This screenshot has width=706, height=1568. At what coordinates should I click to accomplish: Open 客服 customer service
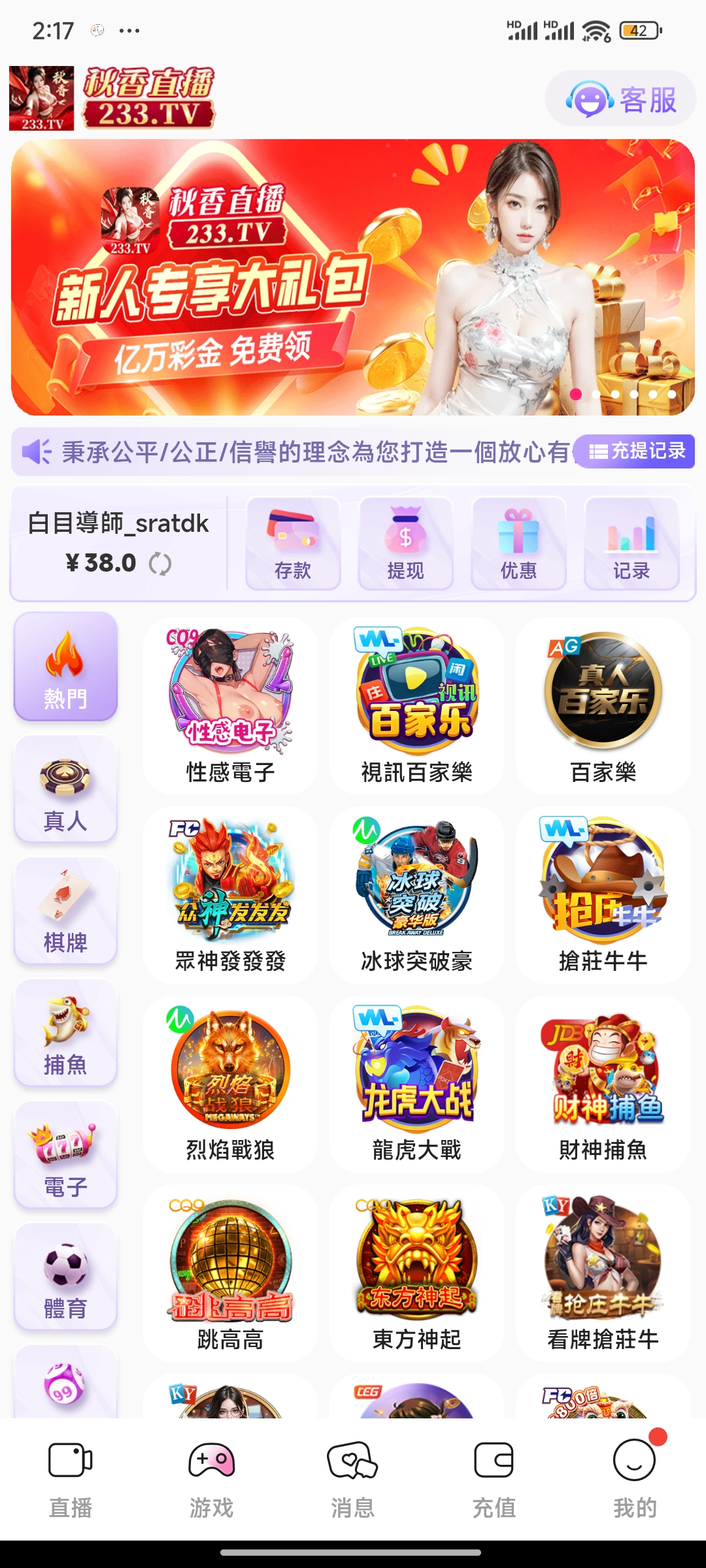click(x=621, y=99)
